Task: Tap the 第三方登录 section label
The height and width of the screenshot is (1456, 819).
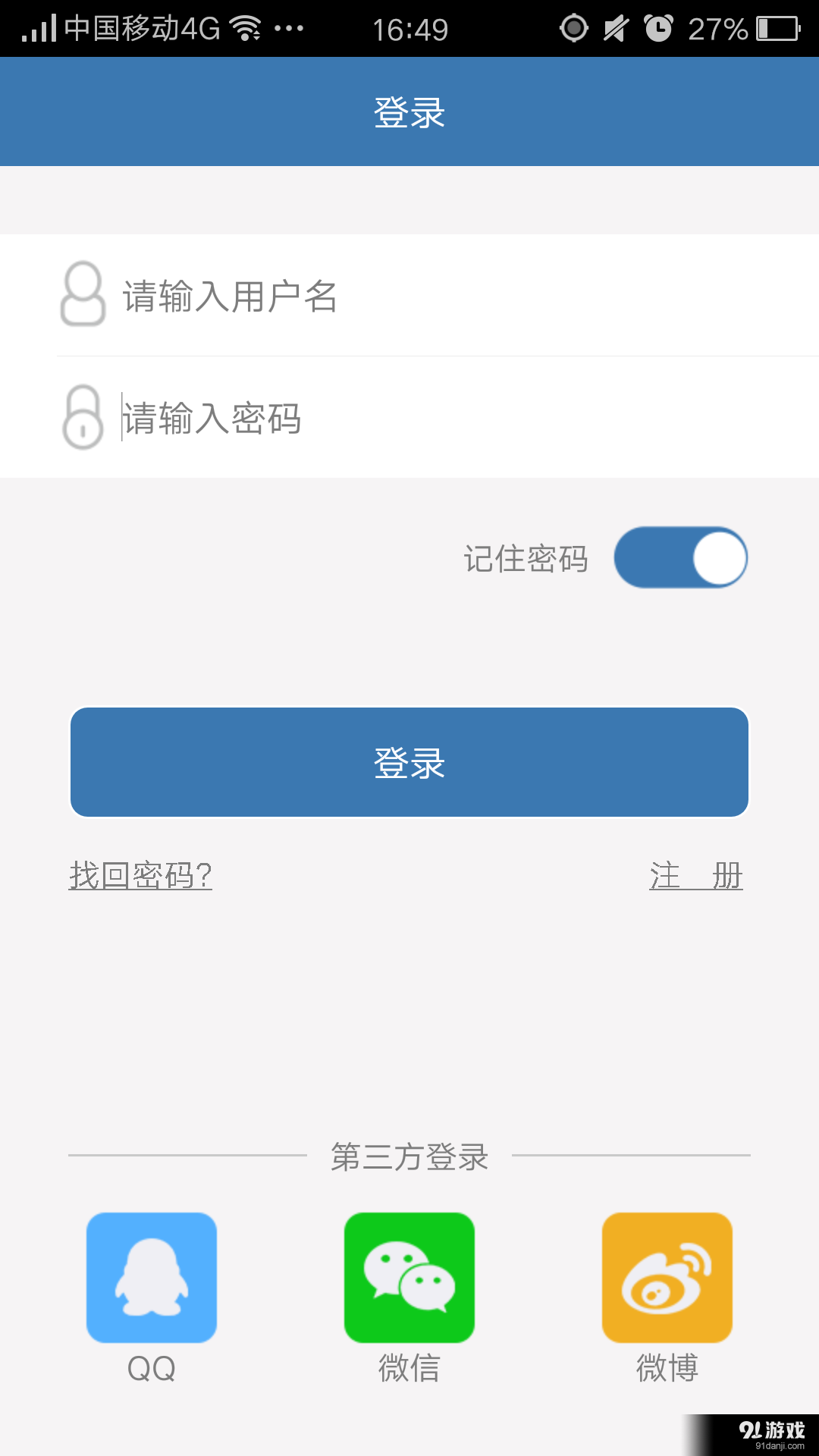Action: 409,1158
